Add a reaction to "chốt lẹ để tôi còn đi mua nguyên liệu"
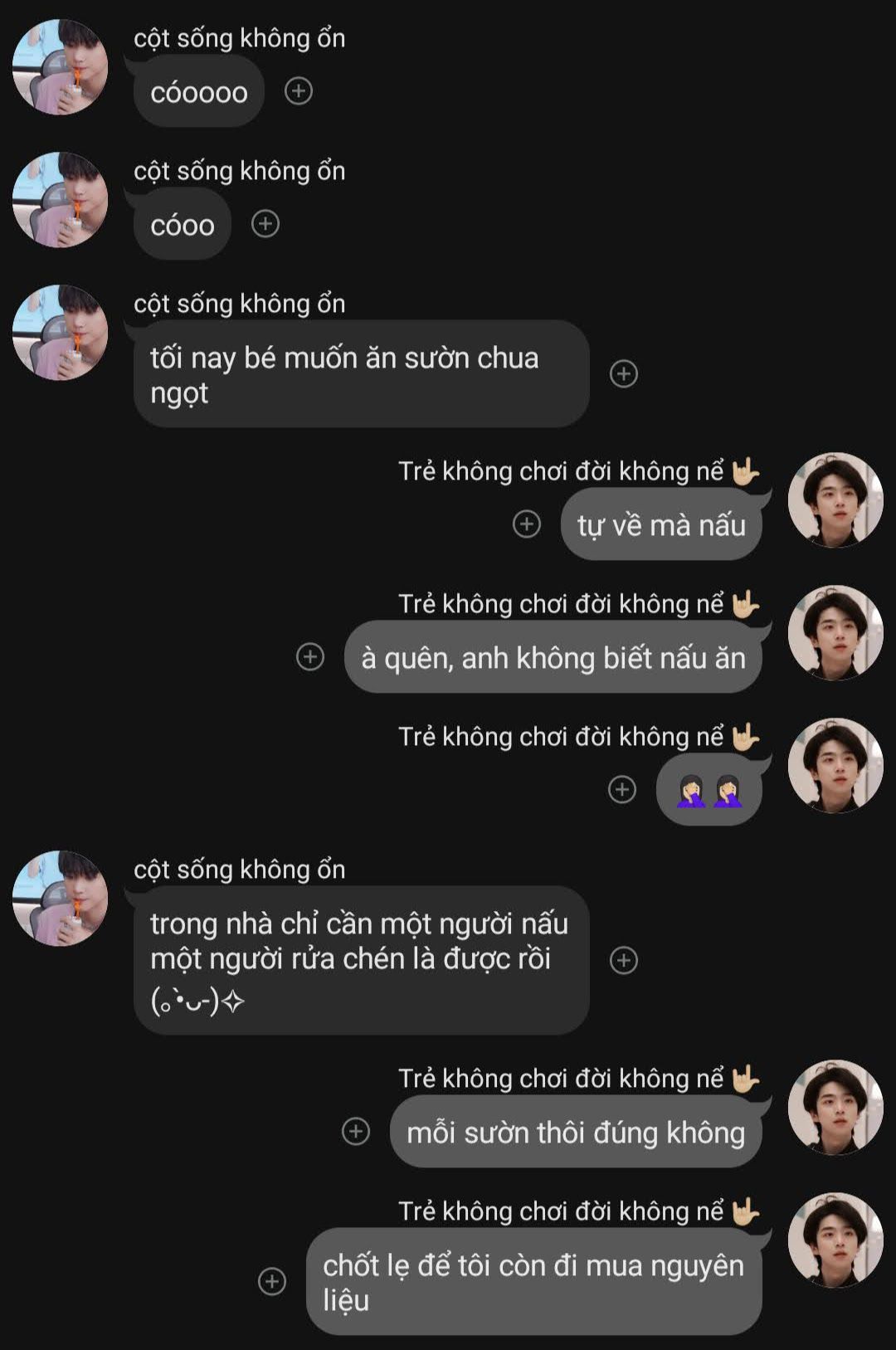896x1350 pixels. 272,1281
